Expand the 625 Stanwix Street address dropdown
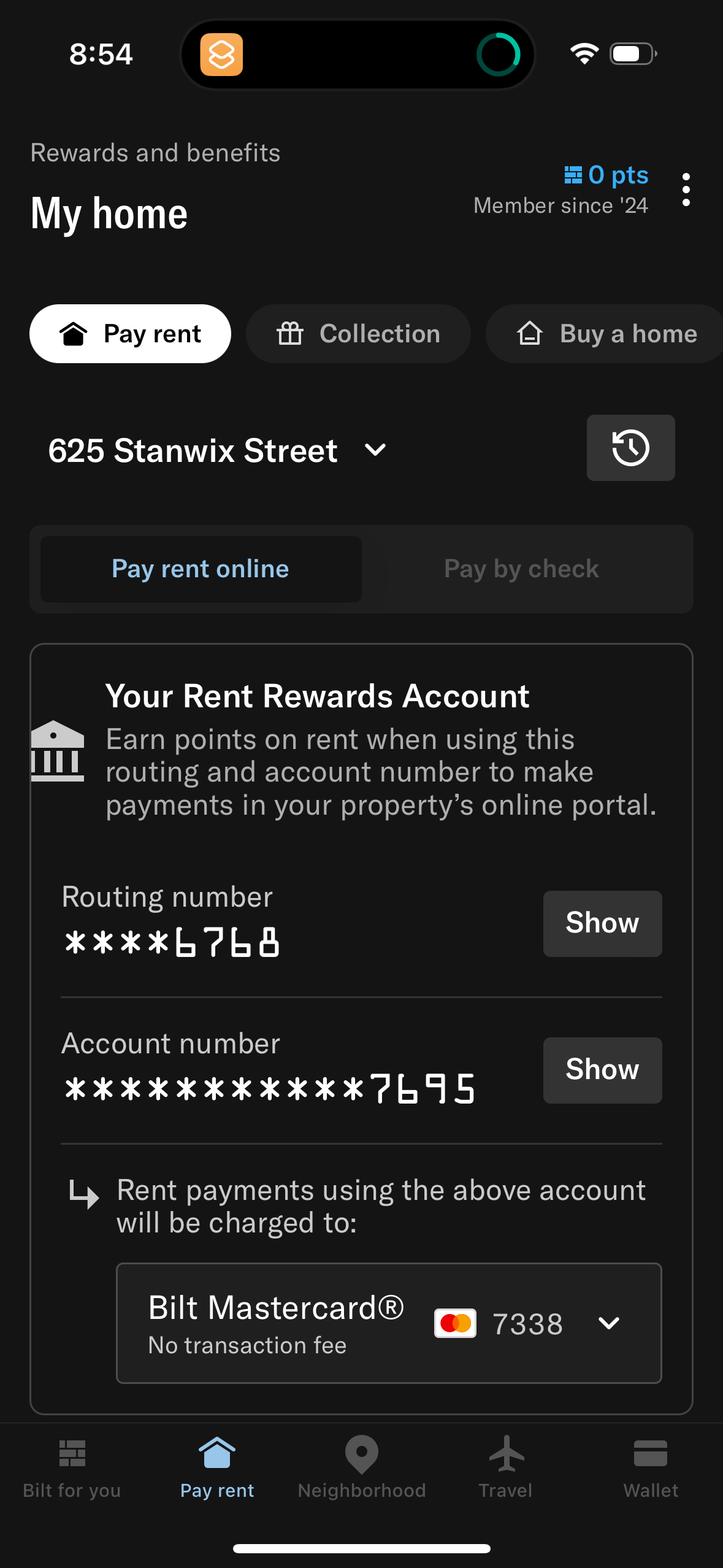The image size is (723, 1568). pos(375,449)
